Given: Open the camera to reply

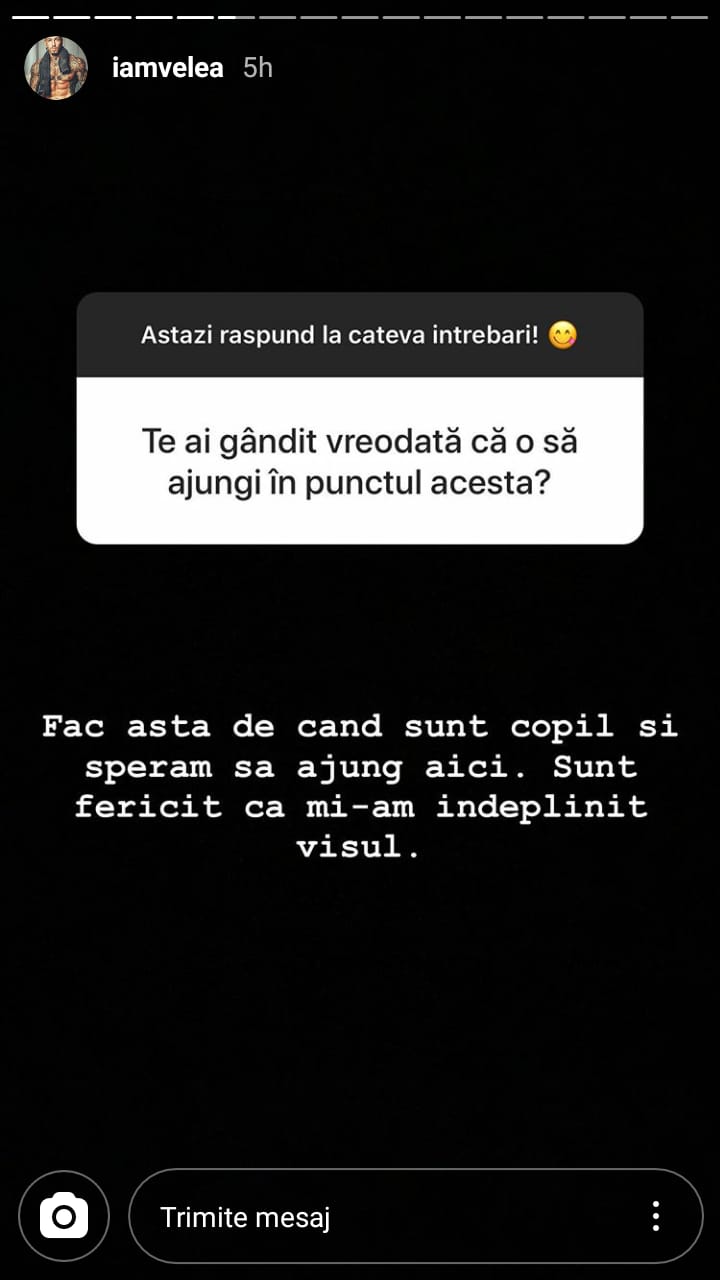Looking at the screenshot, I should click(64, 1216).
